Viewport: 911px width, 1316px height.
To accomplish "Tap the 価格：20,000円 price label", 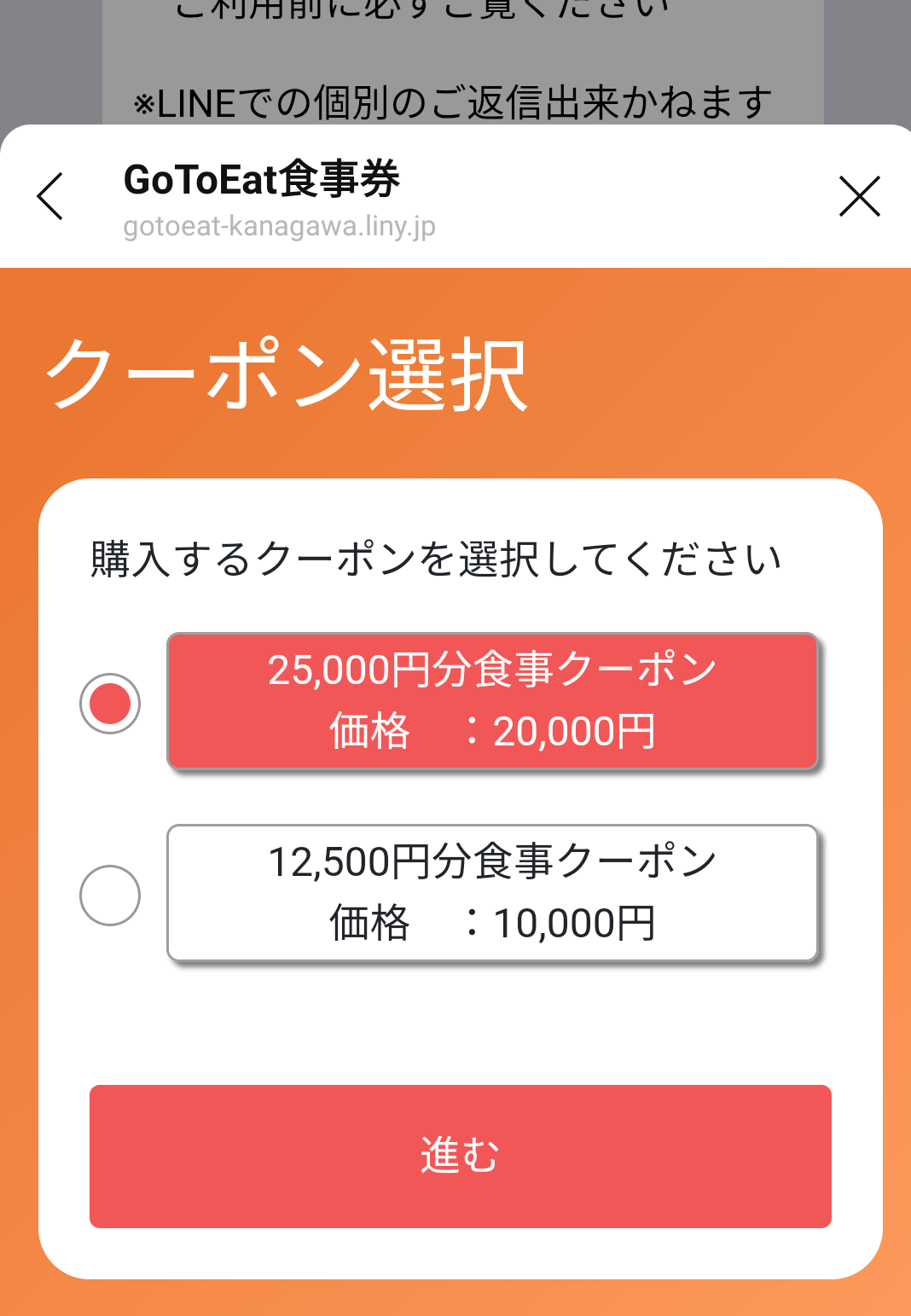I will coord(493,732).
